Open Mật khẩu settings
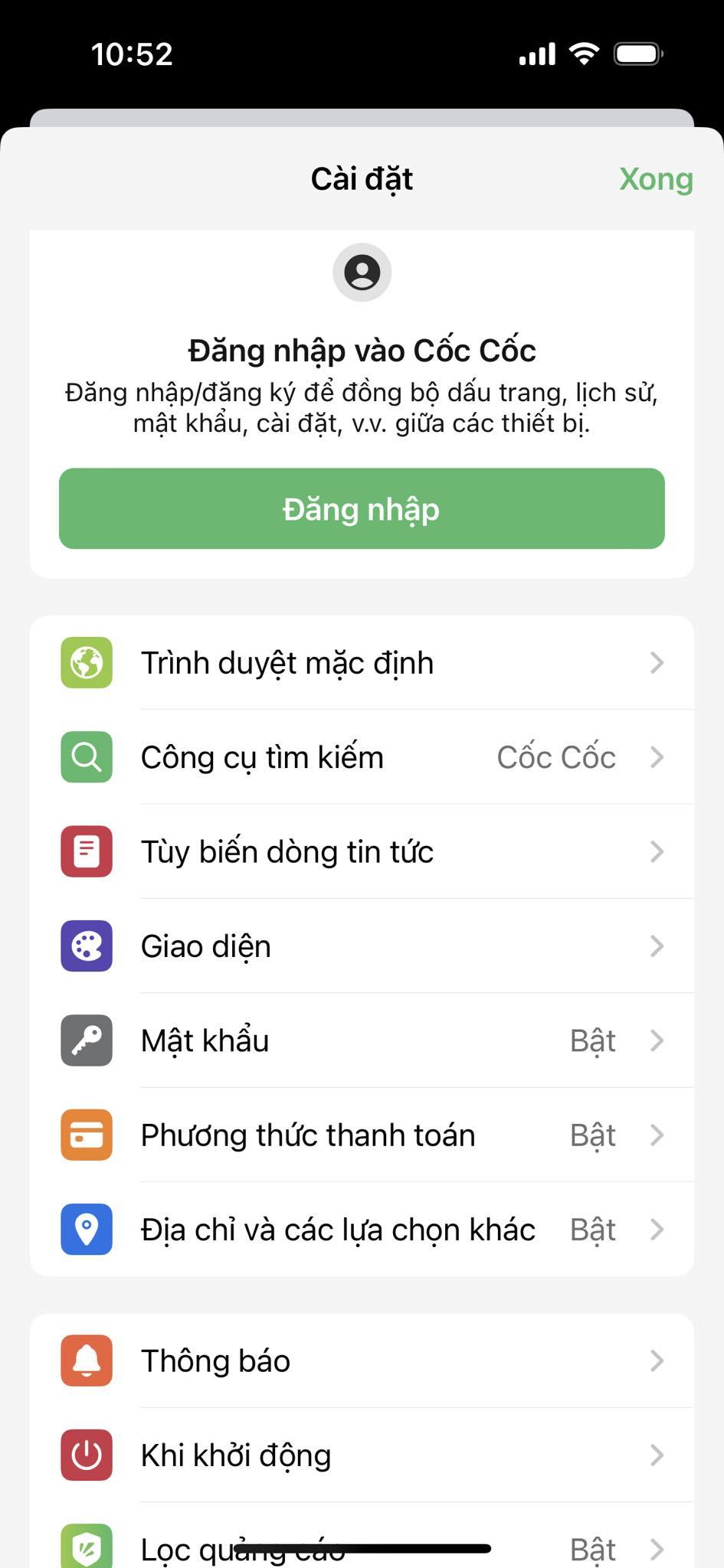724x1568 pixels. (x=362, y=1040)
